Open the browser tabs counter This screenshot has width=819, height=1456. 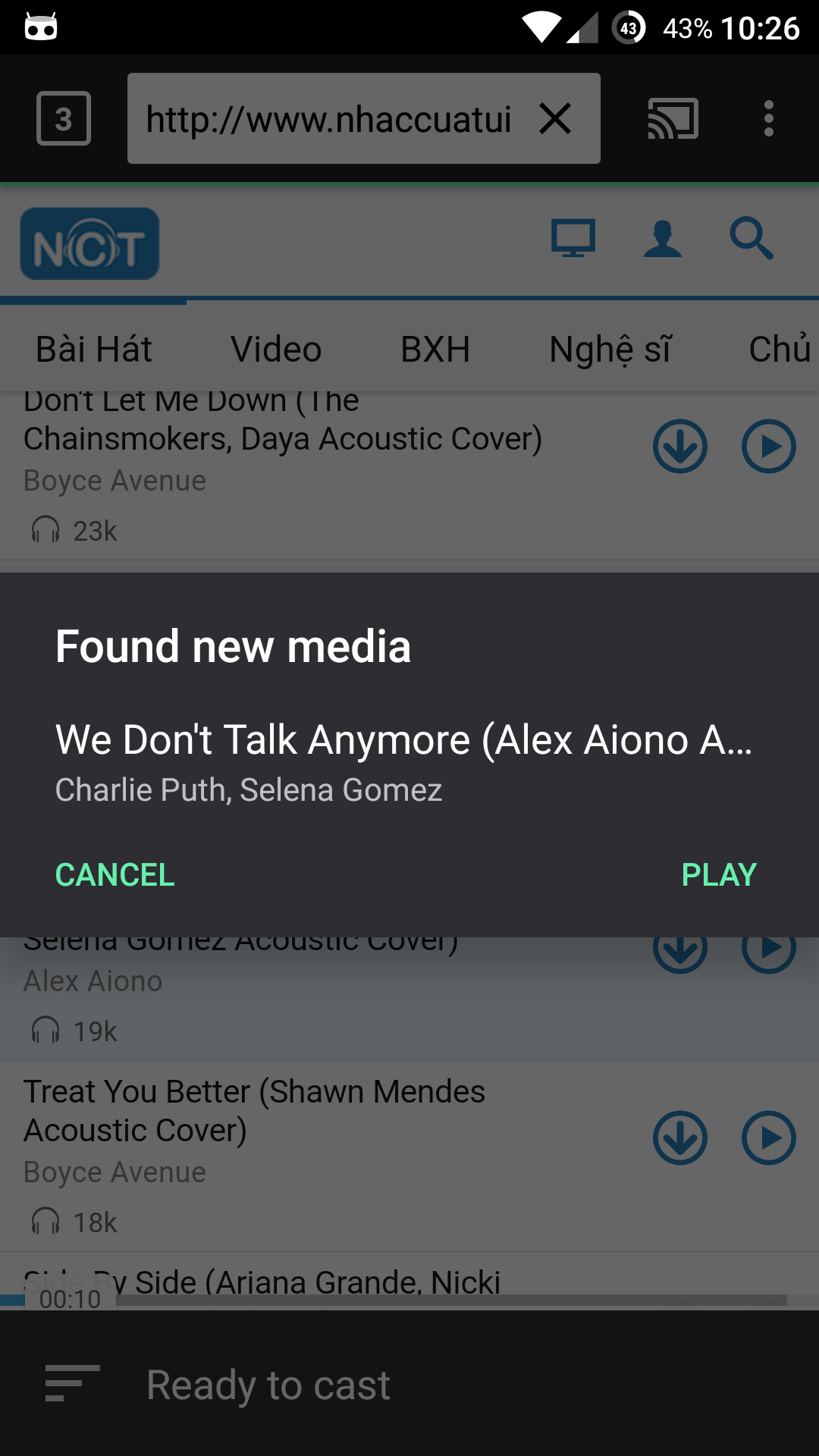(x=64, y=118)
